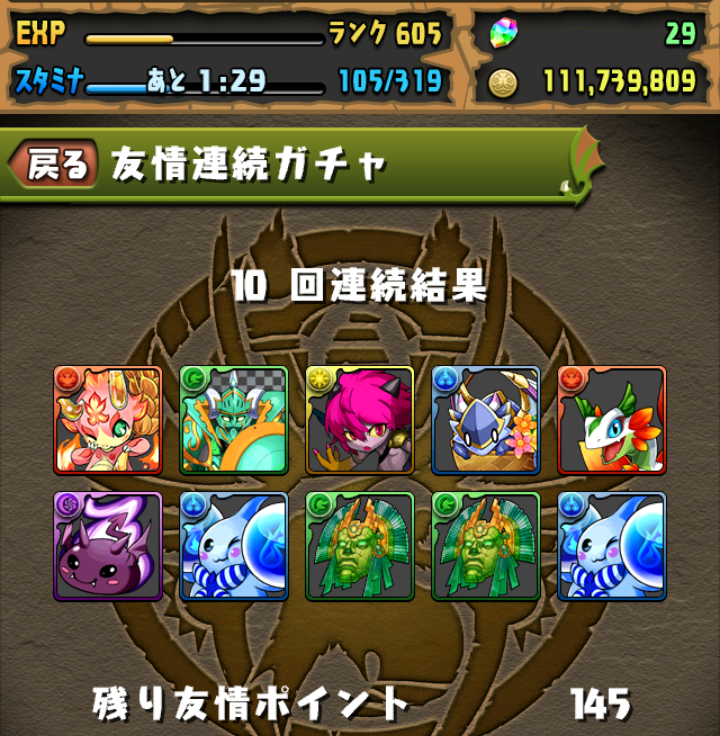View the blue spiked creature in basket

(x=486, y=420)
